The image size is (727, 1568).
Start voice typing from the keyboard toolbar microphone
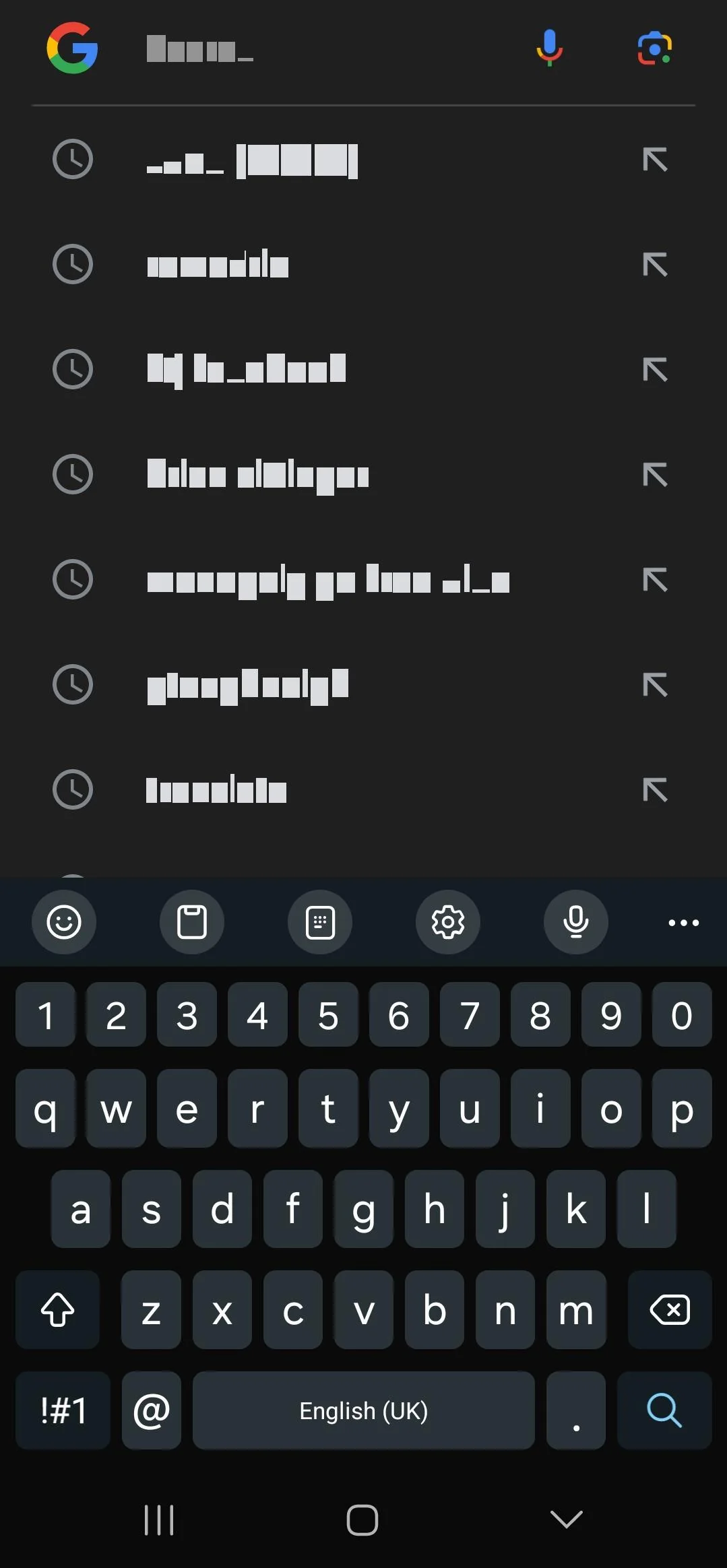576,922
